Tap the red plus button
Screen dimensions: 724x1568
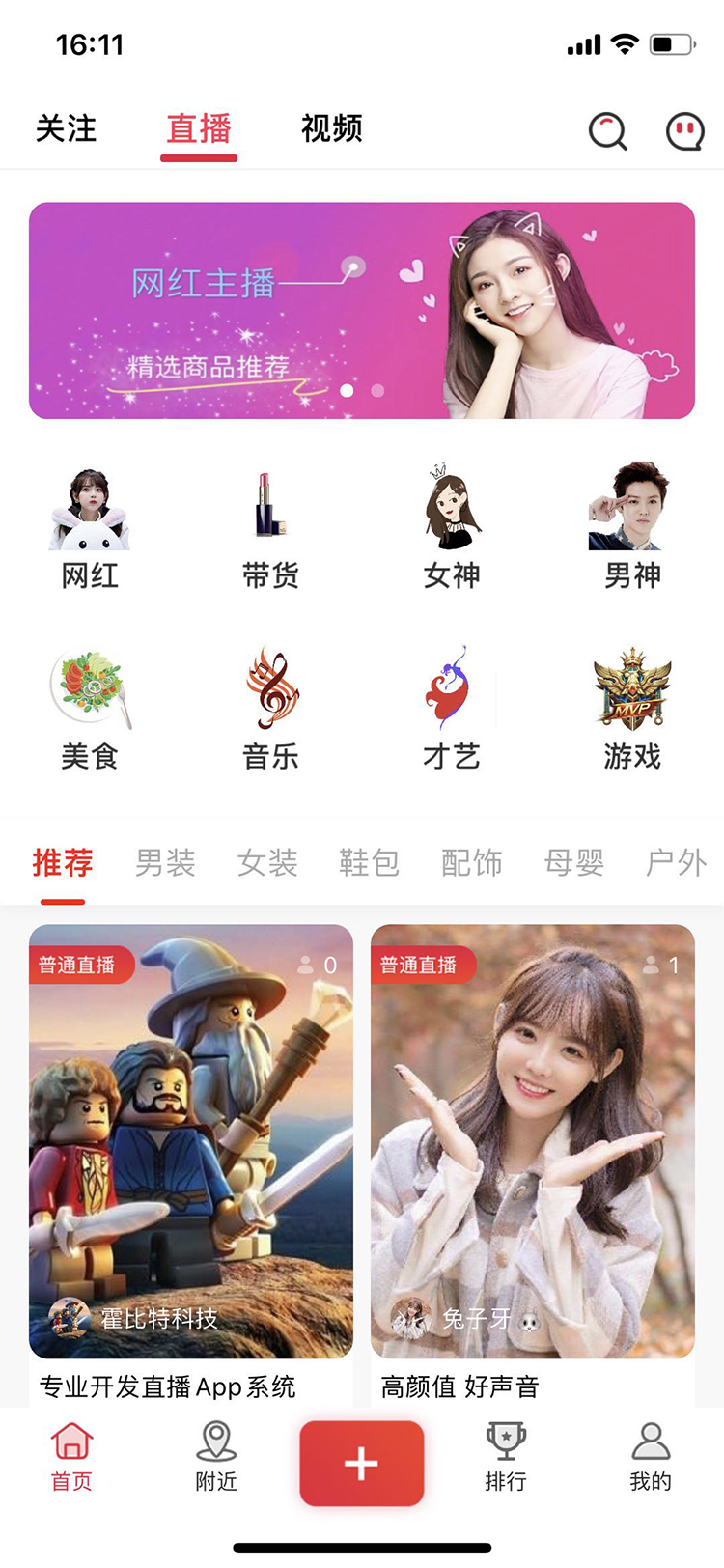(x=362, y=1463)
